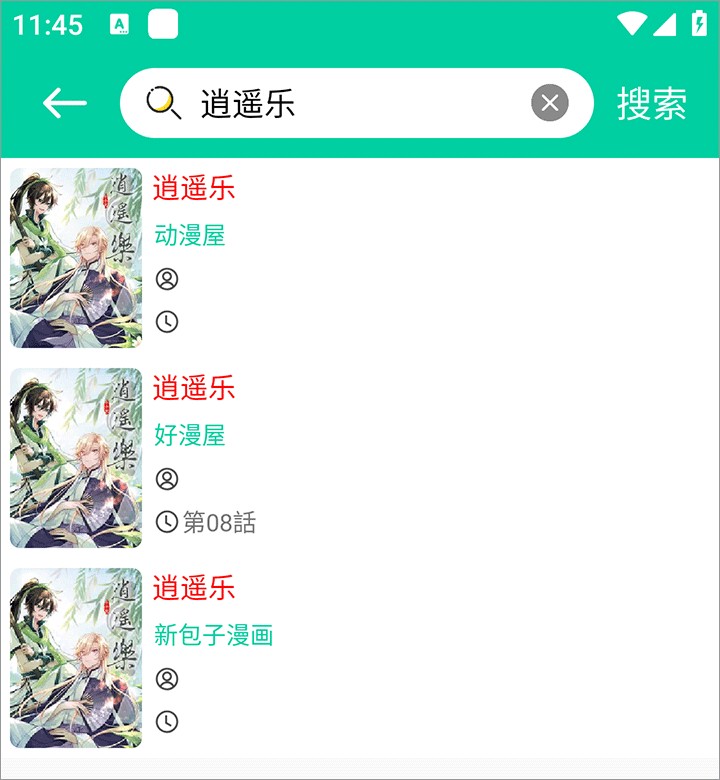Clear the search text

pos(550,103)
